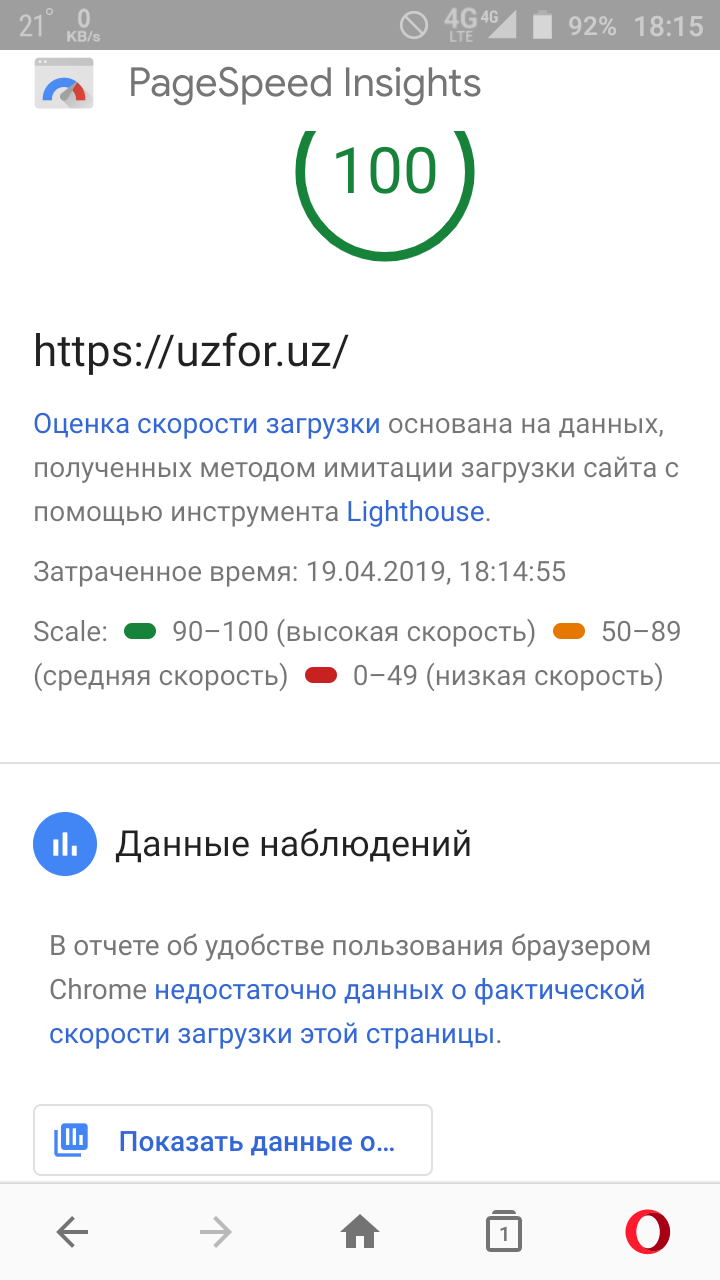Open the browser home page
Screen dimensions: 720x1280
[x=360, y=1233]
